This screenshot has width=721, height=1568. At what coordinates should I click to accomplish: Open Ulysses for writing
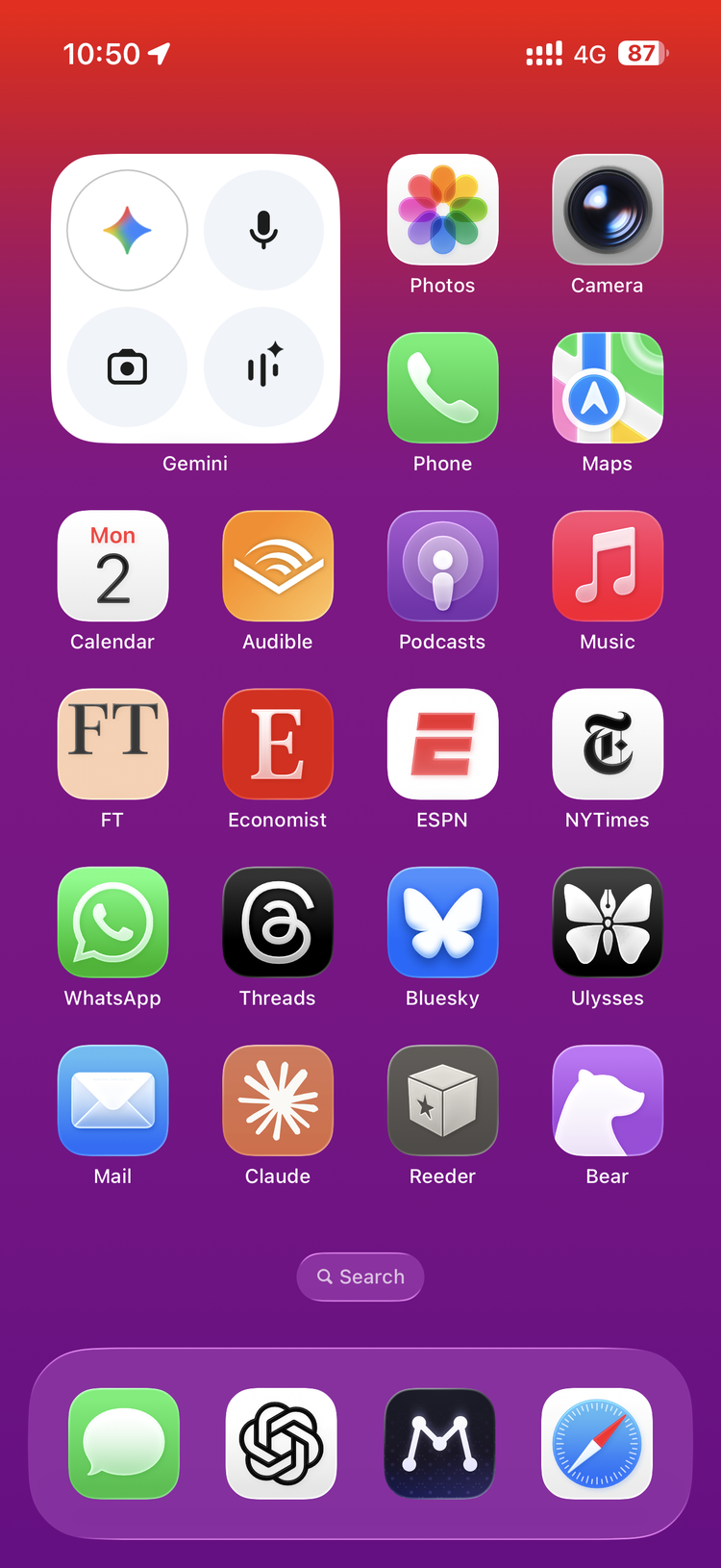(x=607, y=922)
